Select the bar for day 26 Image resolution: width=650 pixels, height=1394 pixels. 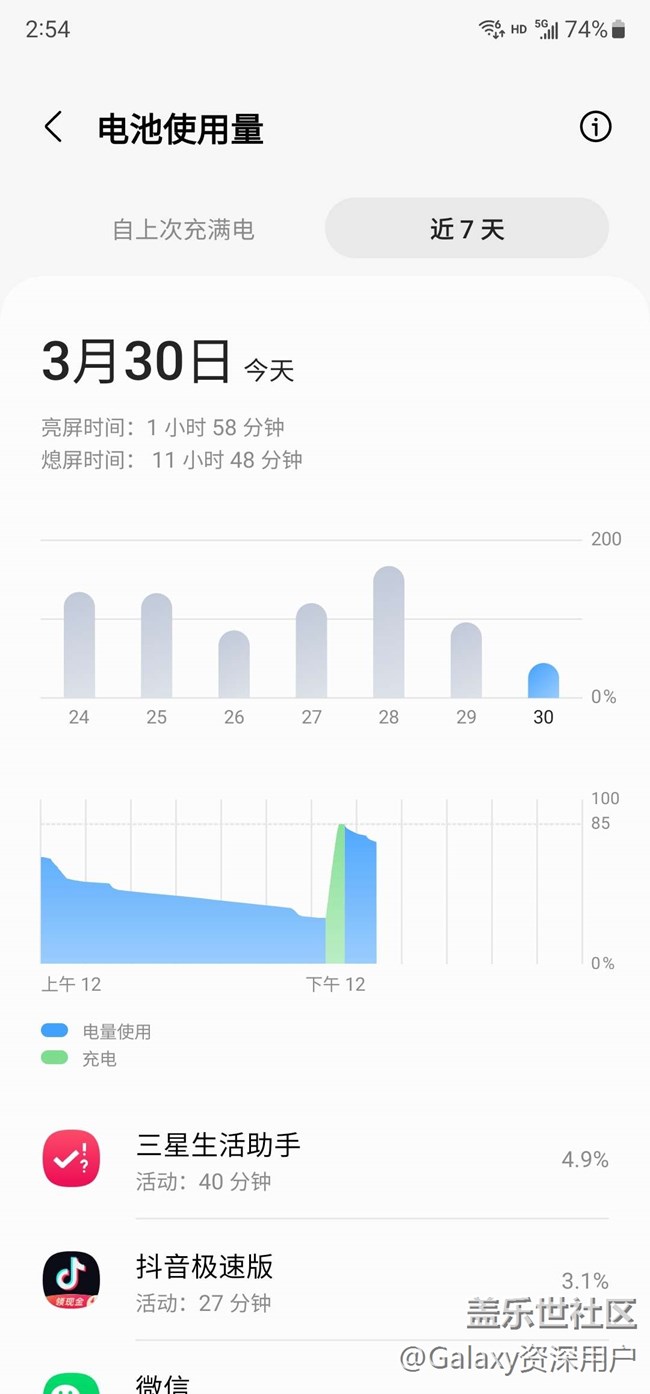[x=234, y=664]
